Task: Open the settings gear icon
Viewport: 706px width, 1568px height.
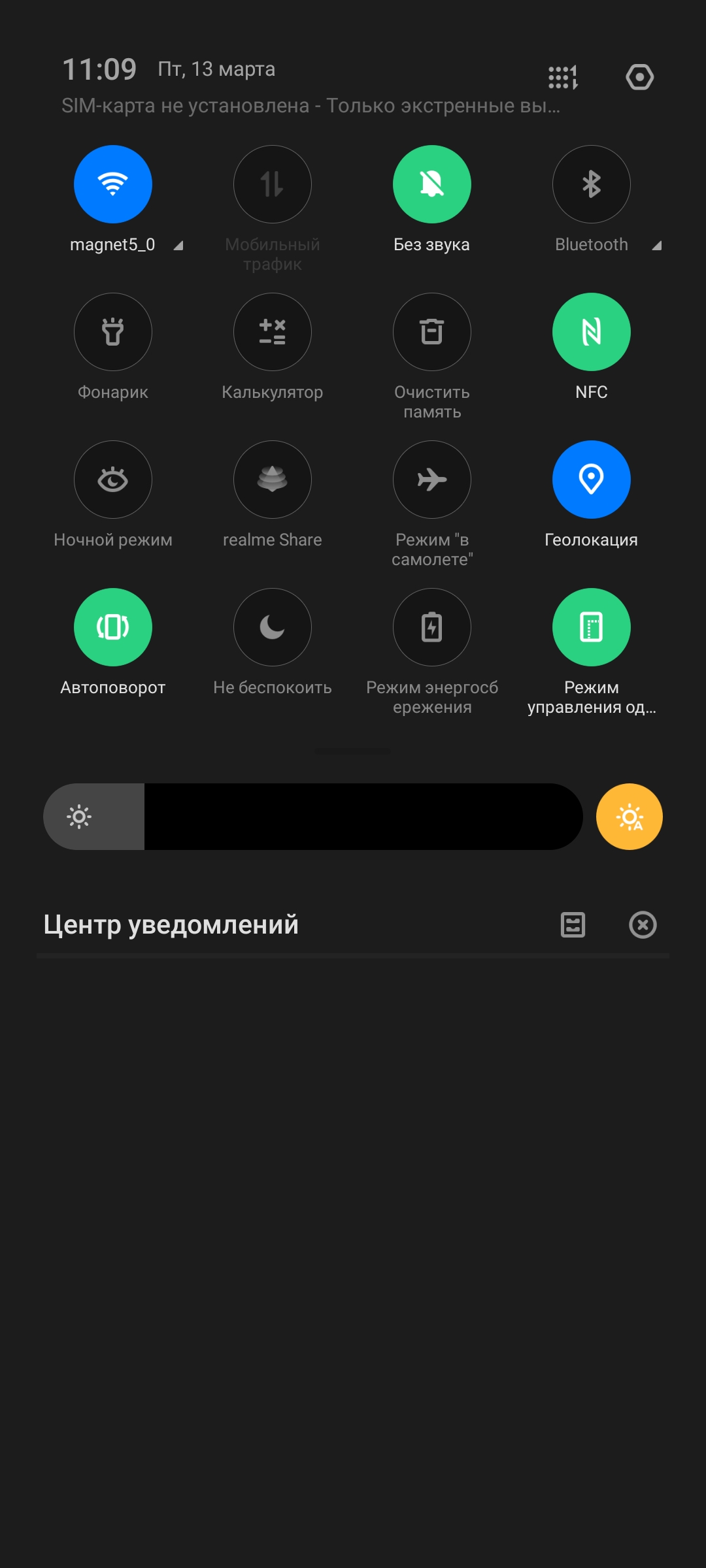Action: 639,77
